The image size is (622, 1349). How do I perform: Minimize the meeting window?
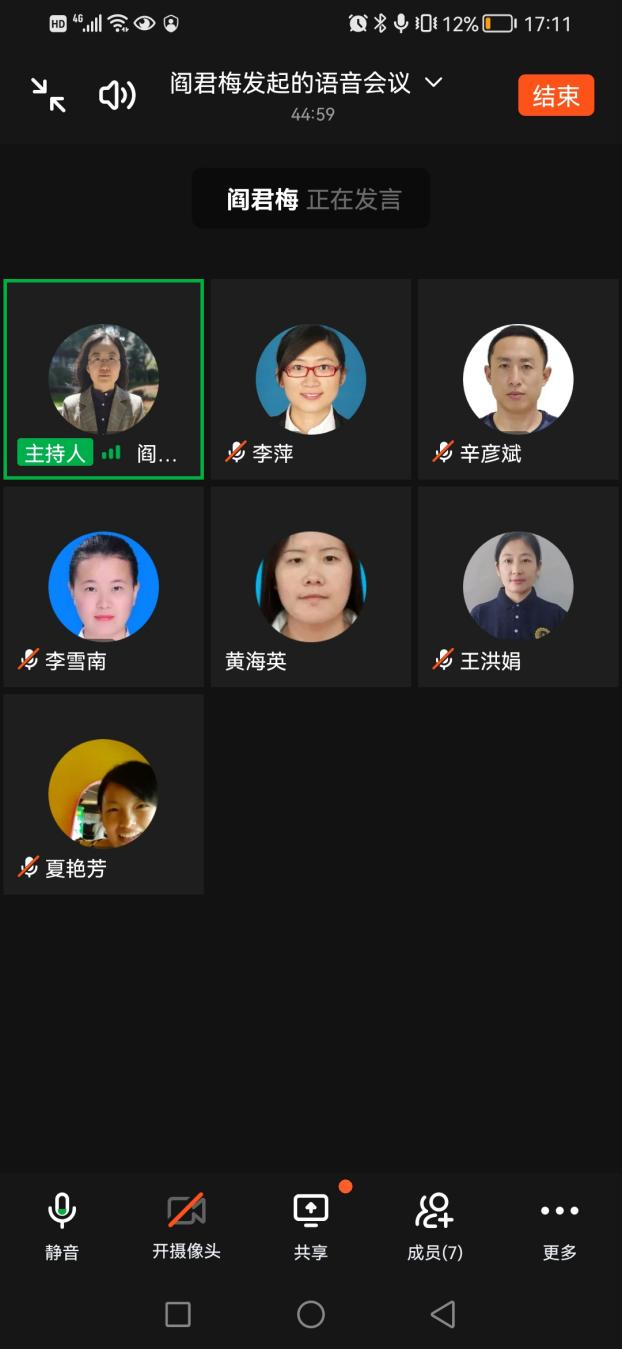click(x=48, y=96)
